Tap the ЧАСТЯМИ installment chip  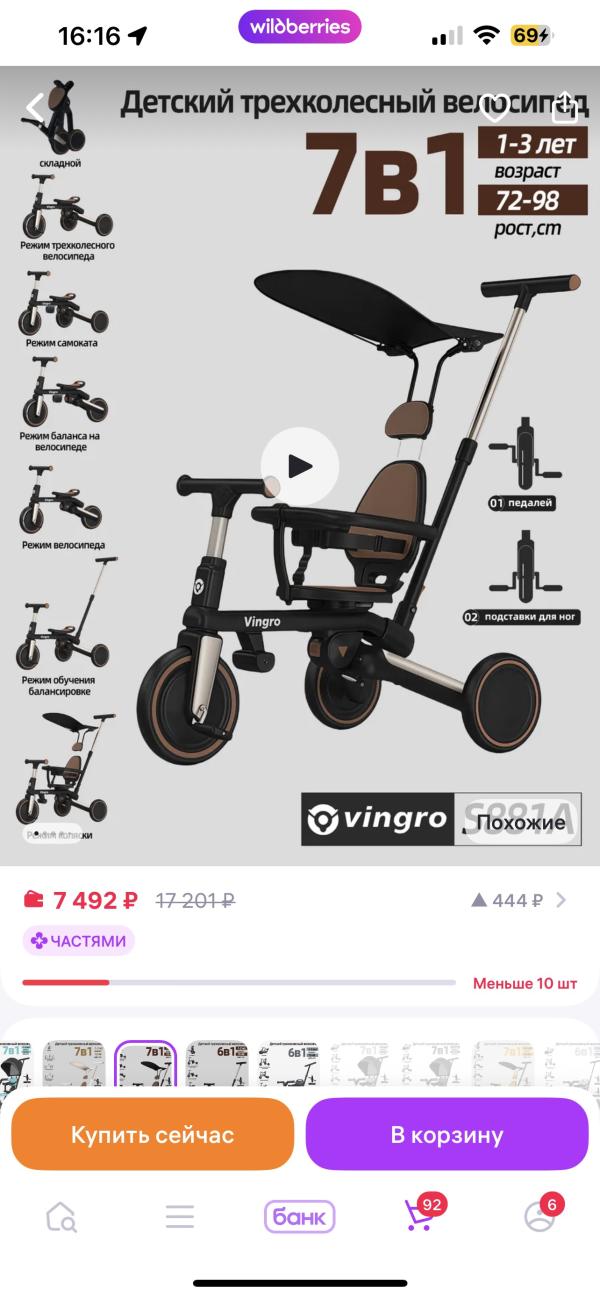[x=79, y=941]
